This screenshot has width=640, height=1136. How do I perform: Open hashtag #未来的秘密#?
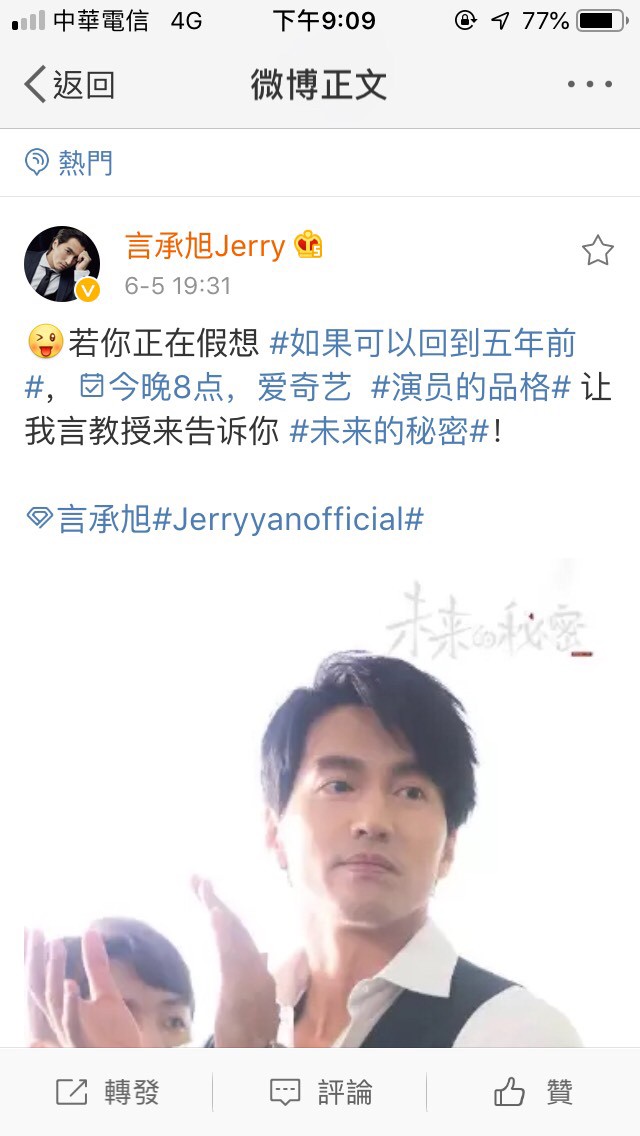[x=389, y=432]
